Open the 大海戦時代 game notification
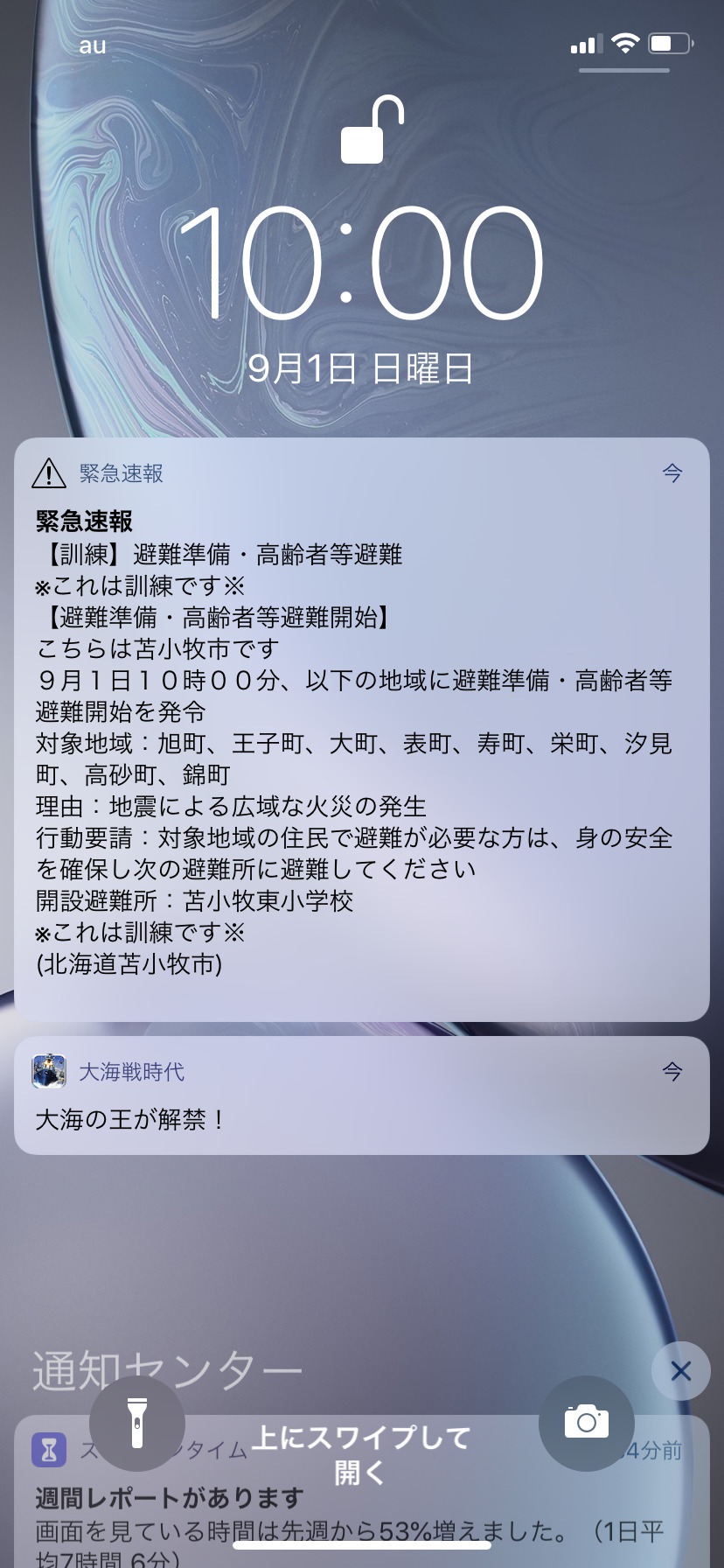Image resolution: width=724 pixels, height=1568 pixels. click(x=361, y=1095)
